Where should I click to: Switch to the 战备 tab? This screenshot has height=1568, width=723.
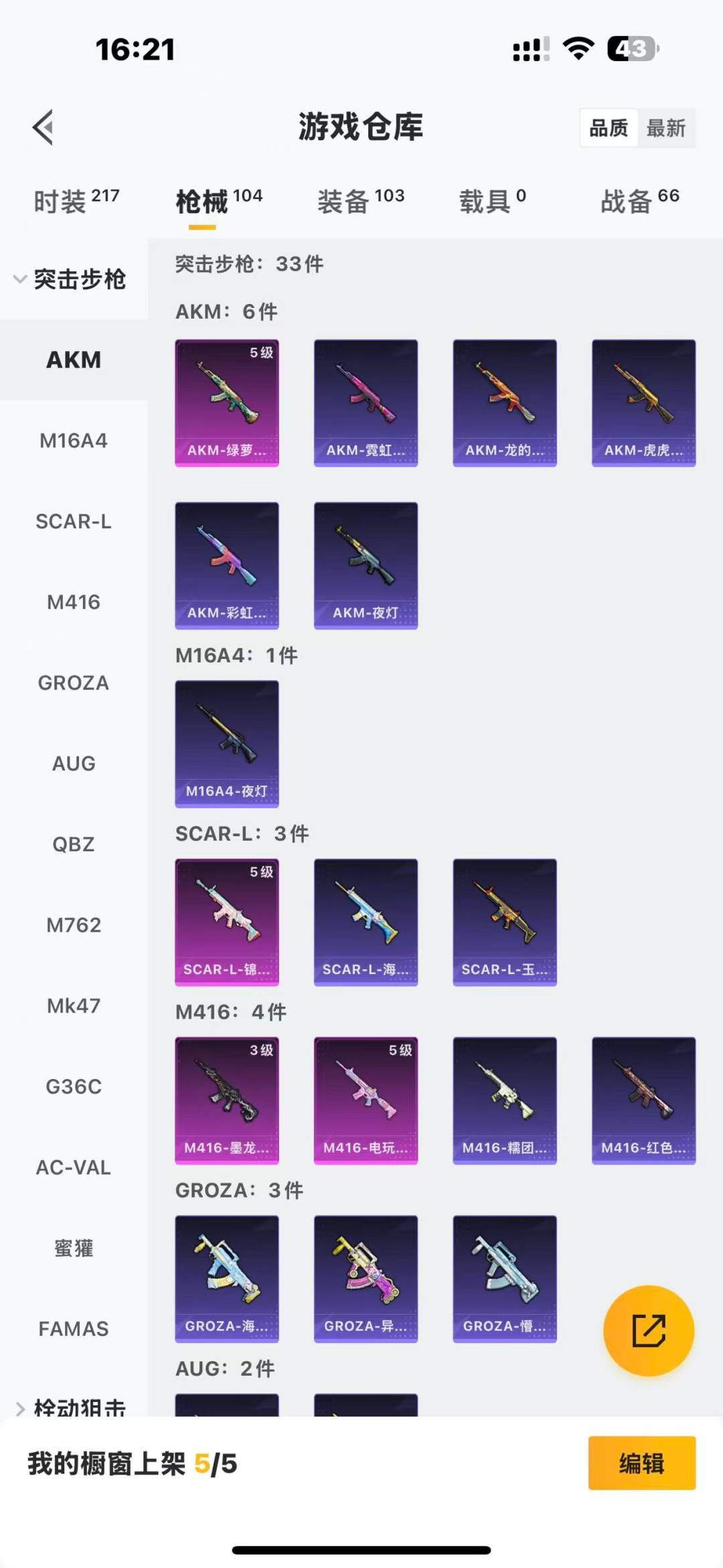(639, 201)
